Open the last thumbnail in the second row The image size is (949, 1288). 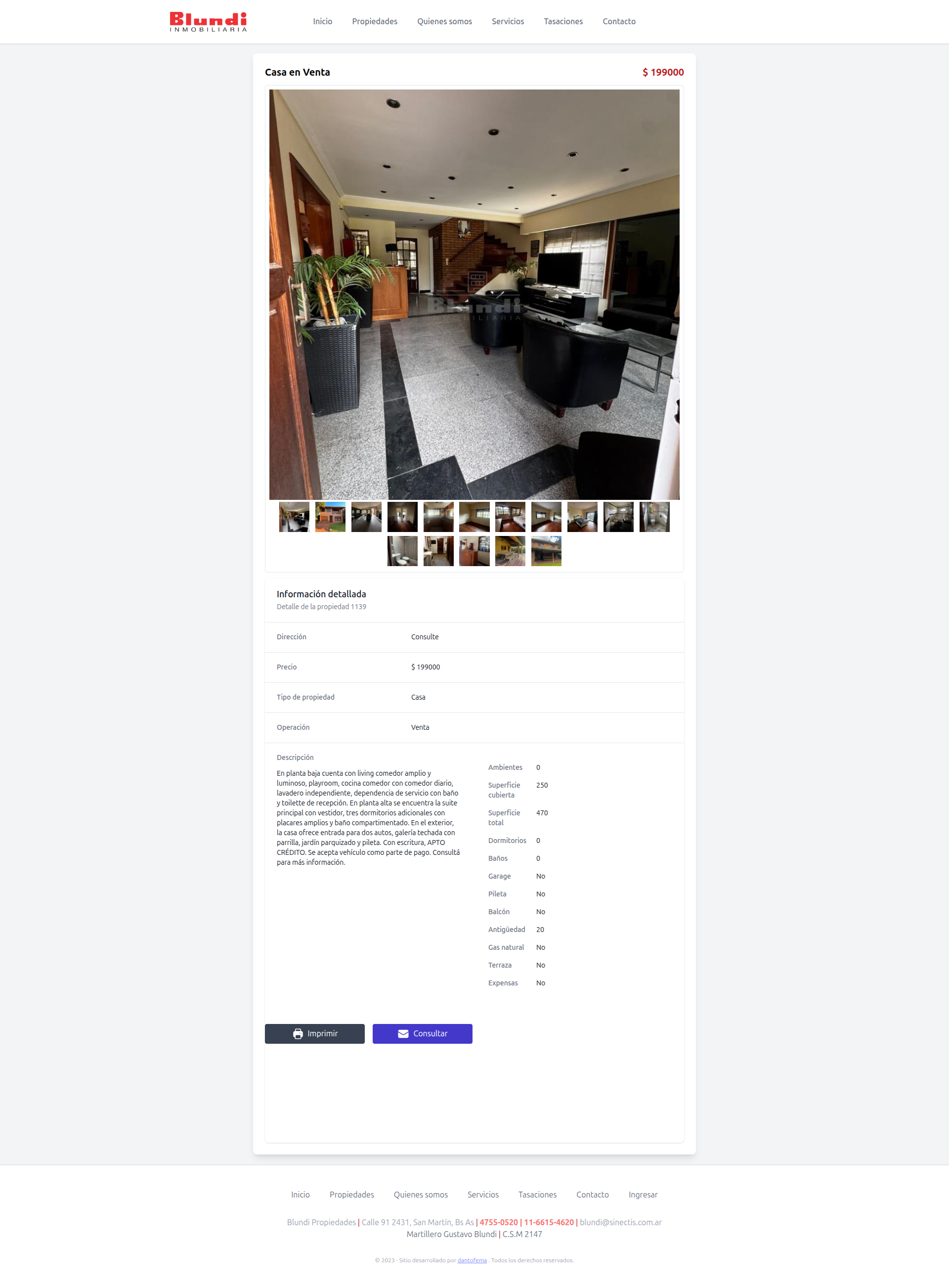point(546,550)
